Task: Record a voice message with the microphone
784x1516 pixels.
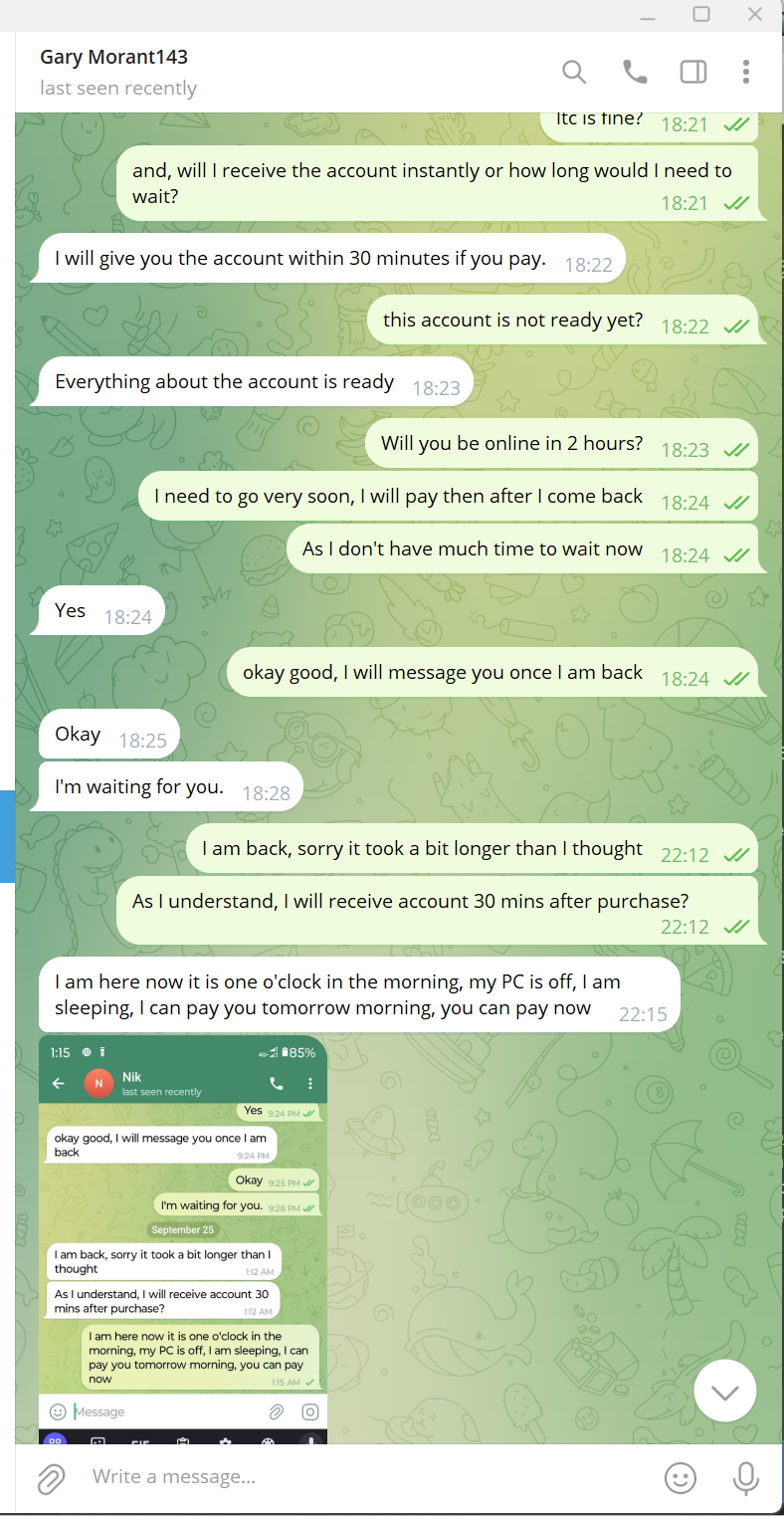Action: pyautogui.click(x=745, y=1478)
